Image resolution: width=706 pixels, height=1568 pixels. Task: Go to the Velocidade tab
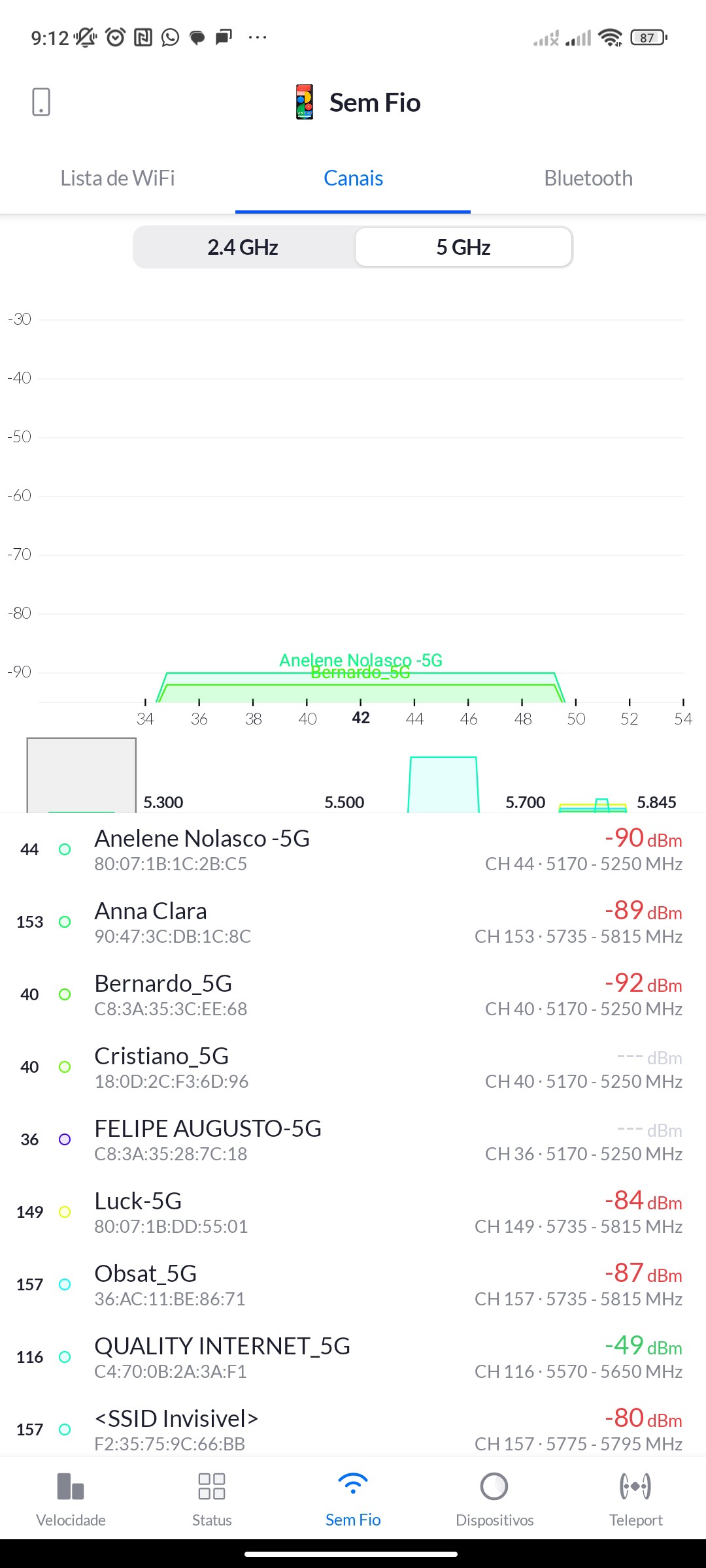point(71,1500)
